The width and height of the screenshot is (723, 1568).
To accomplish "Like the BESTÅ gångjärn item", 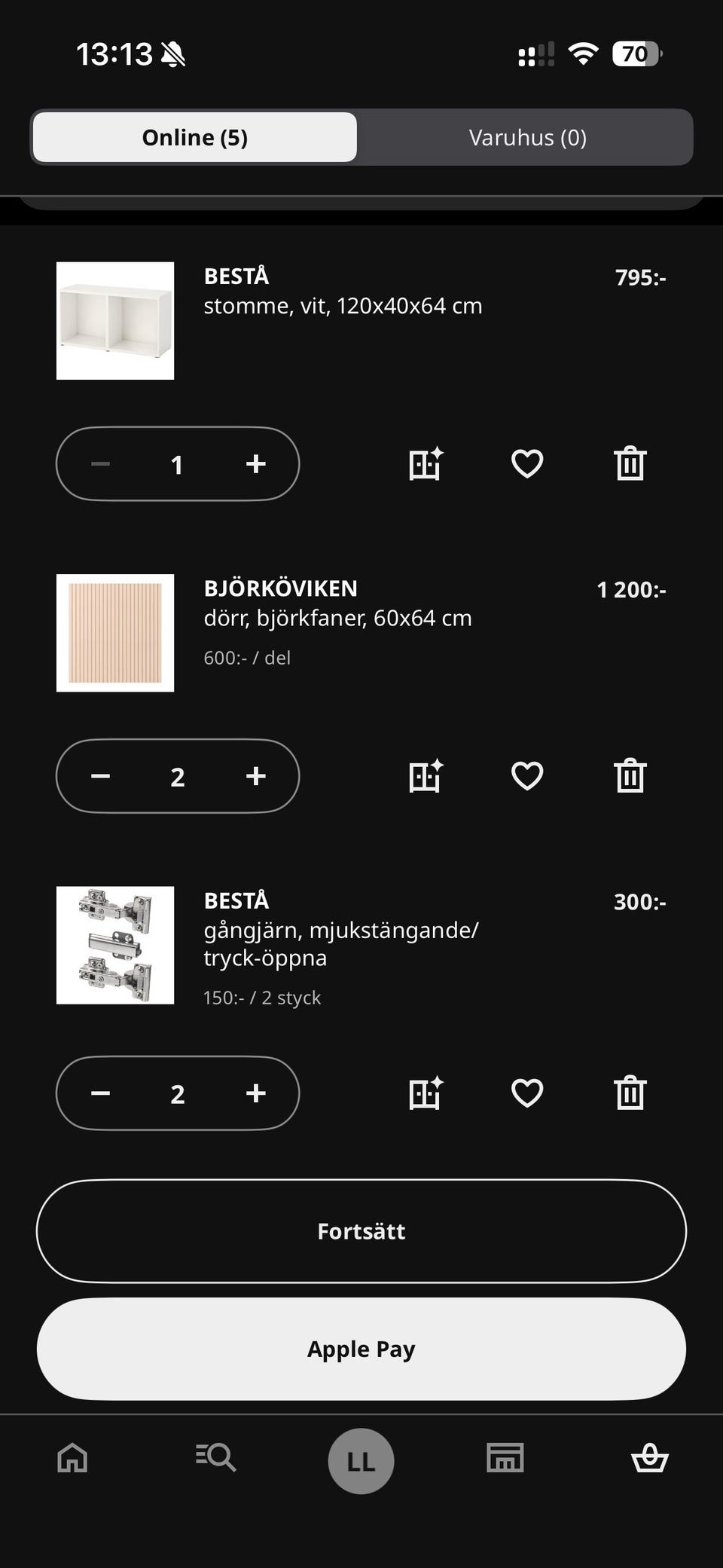I will pyautogui.click(x=527, y=1093).
